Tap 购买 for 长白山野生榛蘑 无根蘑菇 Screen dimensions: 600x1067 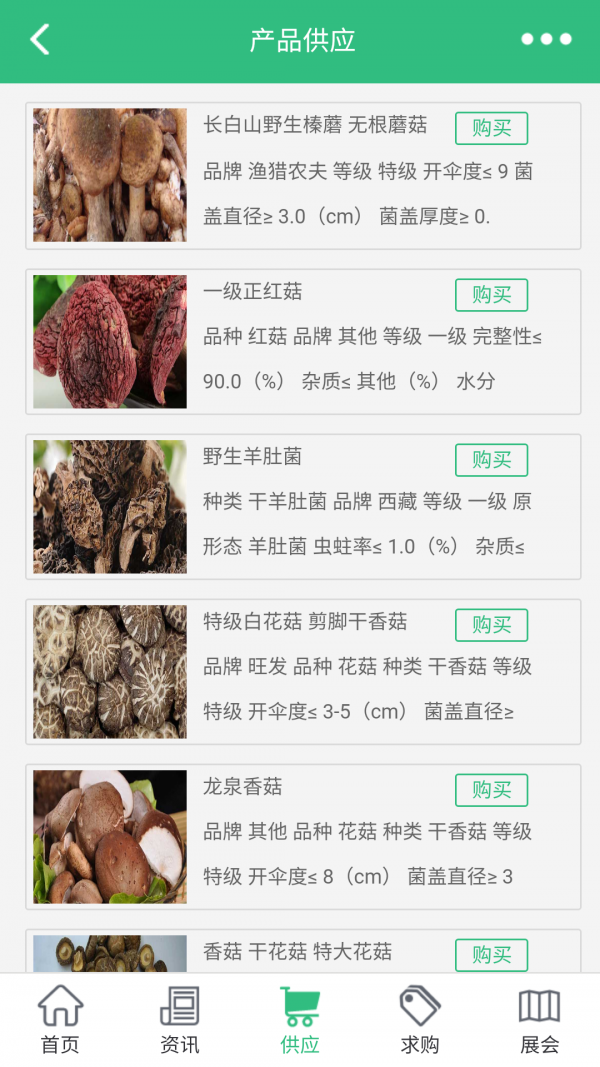[x=491, y=128]
